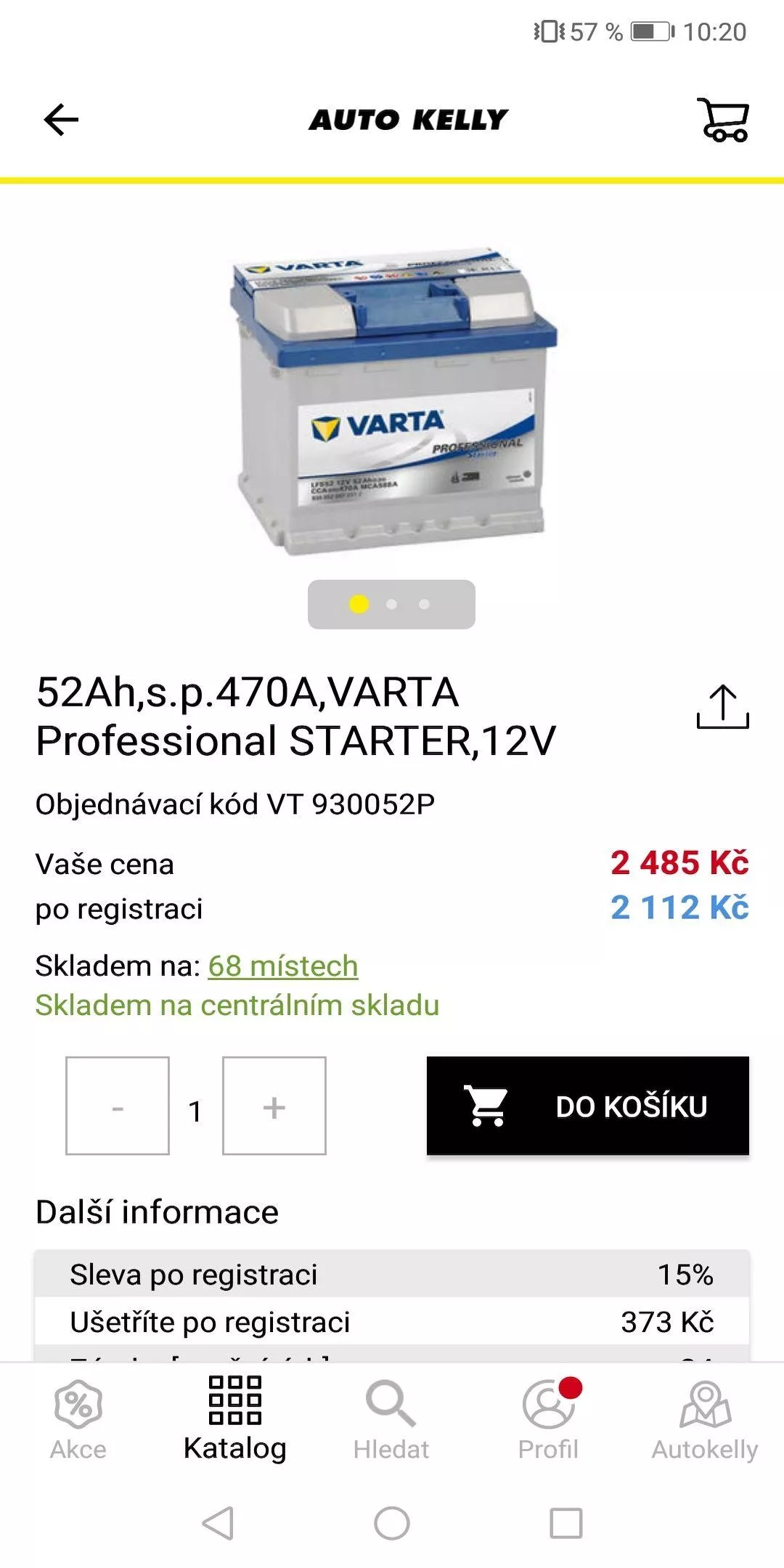Tap the system home button
The height and width of the screenshot is (1568, 784).
pos(392,1523)
